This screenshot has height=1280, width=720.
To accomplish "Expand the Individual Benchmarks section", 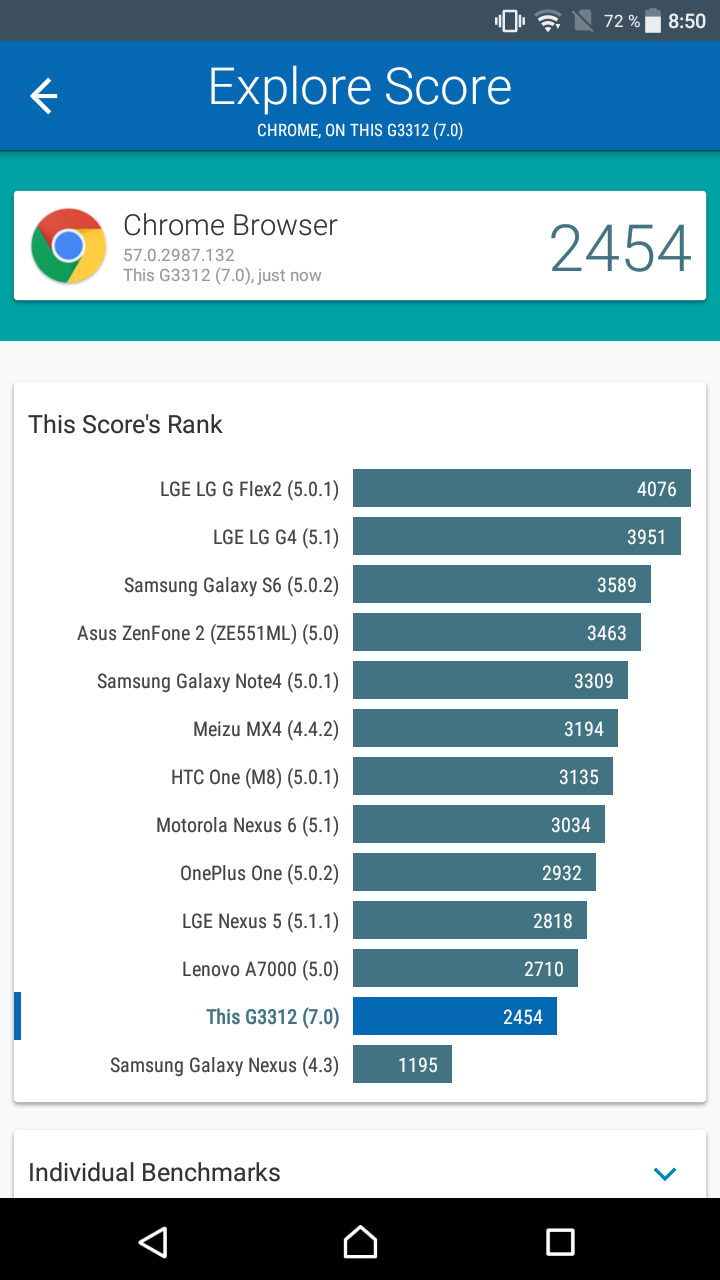I will click(665, 1173).
